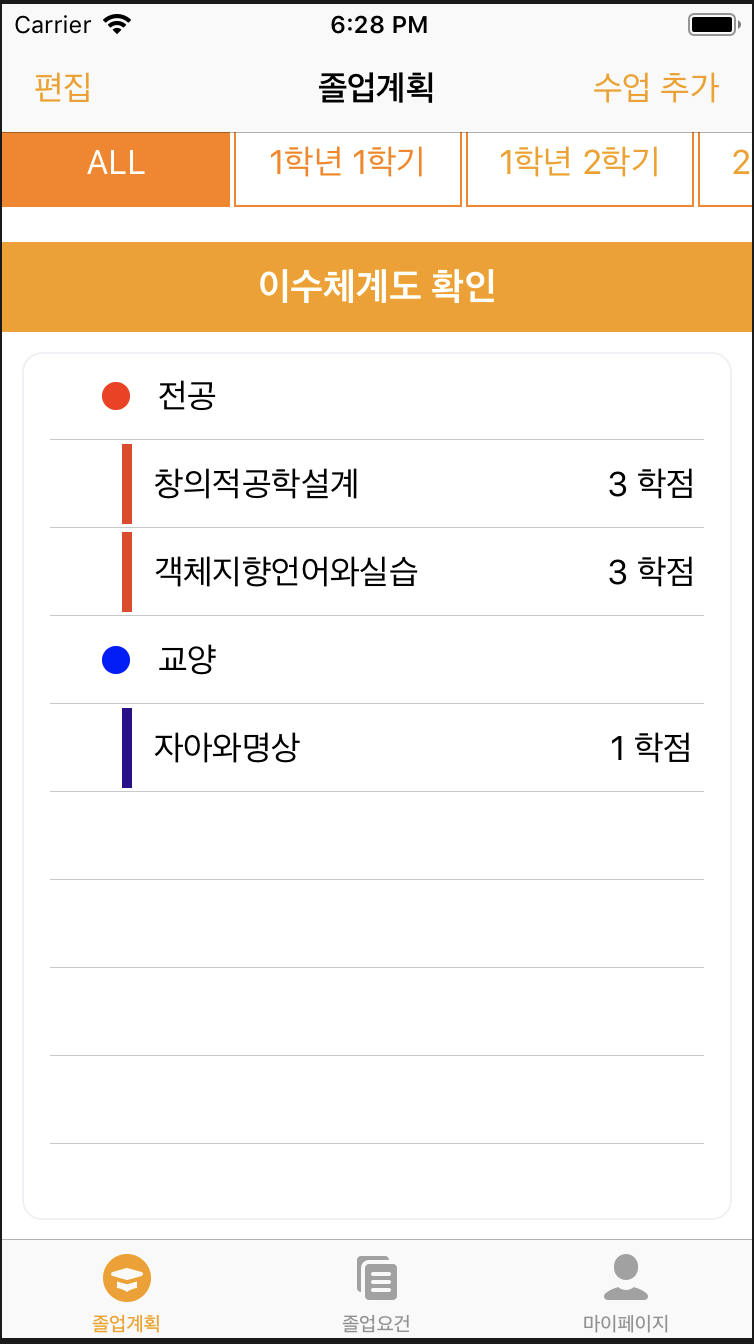Open the 창의적공학설계 course row
The image size is (754, 1344).
[x=377, y=484]
